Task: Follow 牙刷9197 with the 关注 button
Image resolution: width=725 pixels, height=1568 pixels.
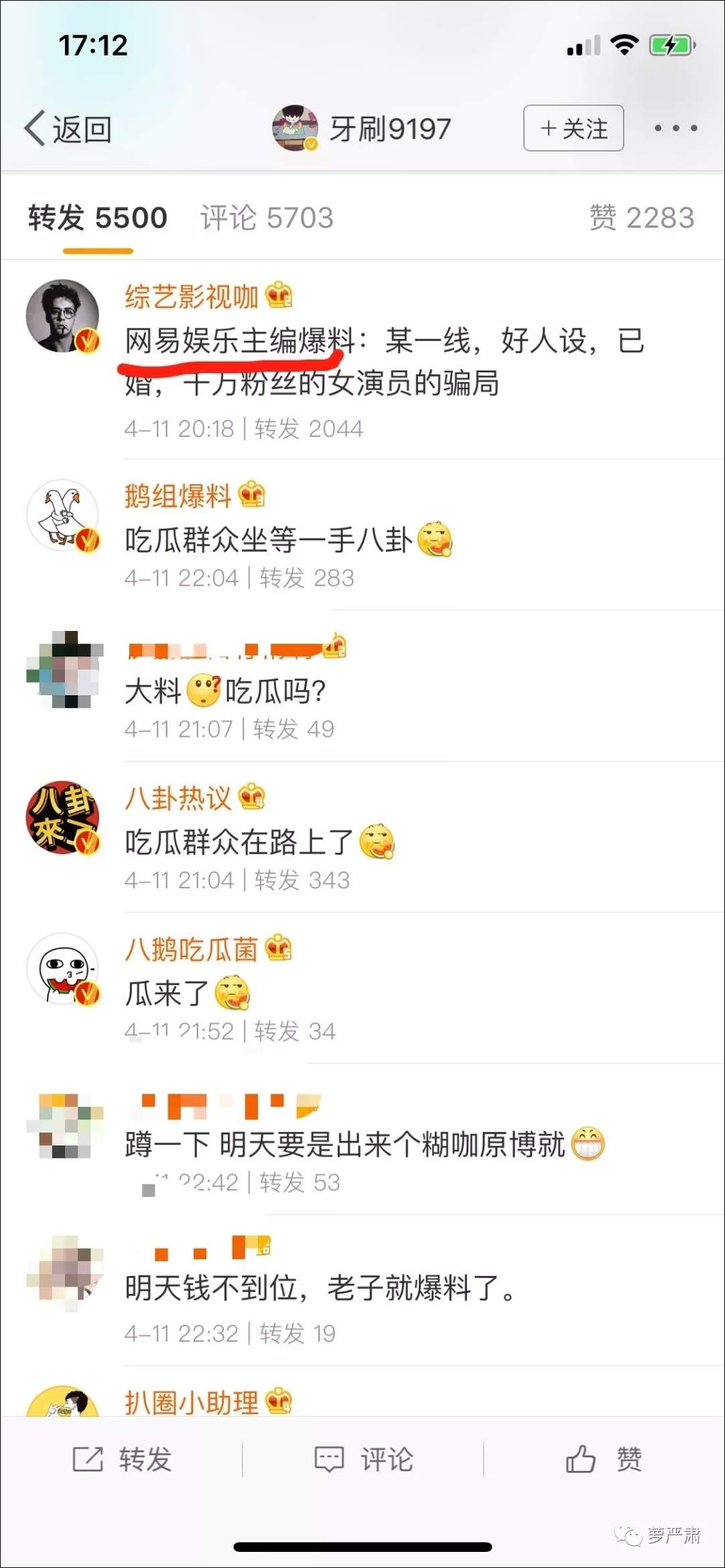Action: 573,128
